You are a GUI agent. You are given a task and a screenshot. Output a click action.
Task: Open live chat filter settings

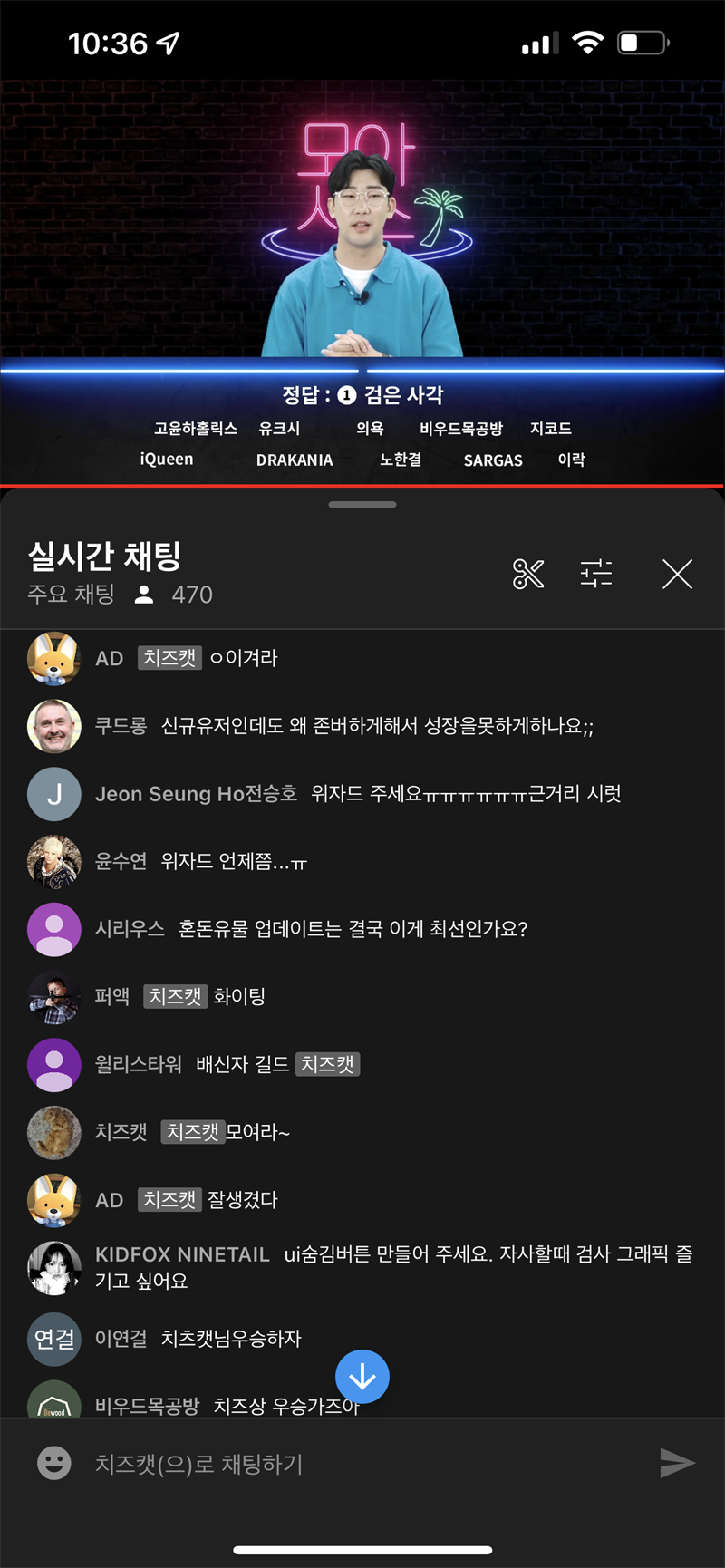point(596,574)
